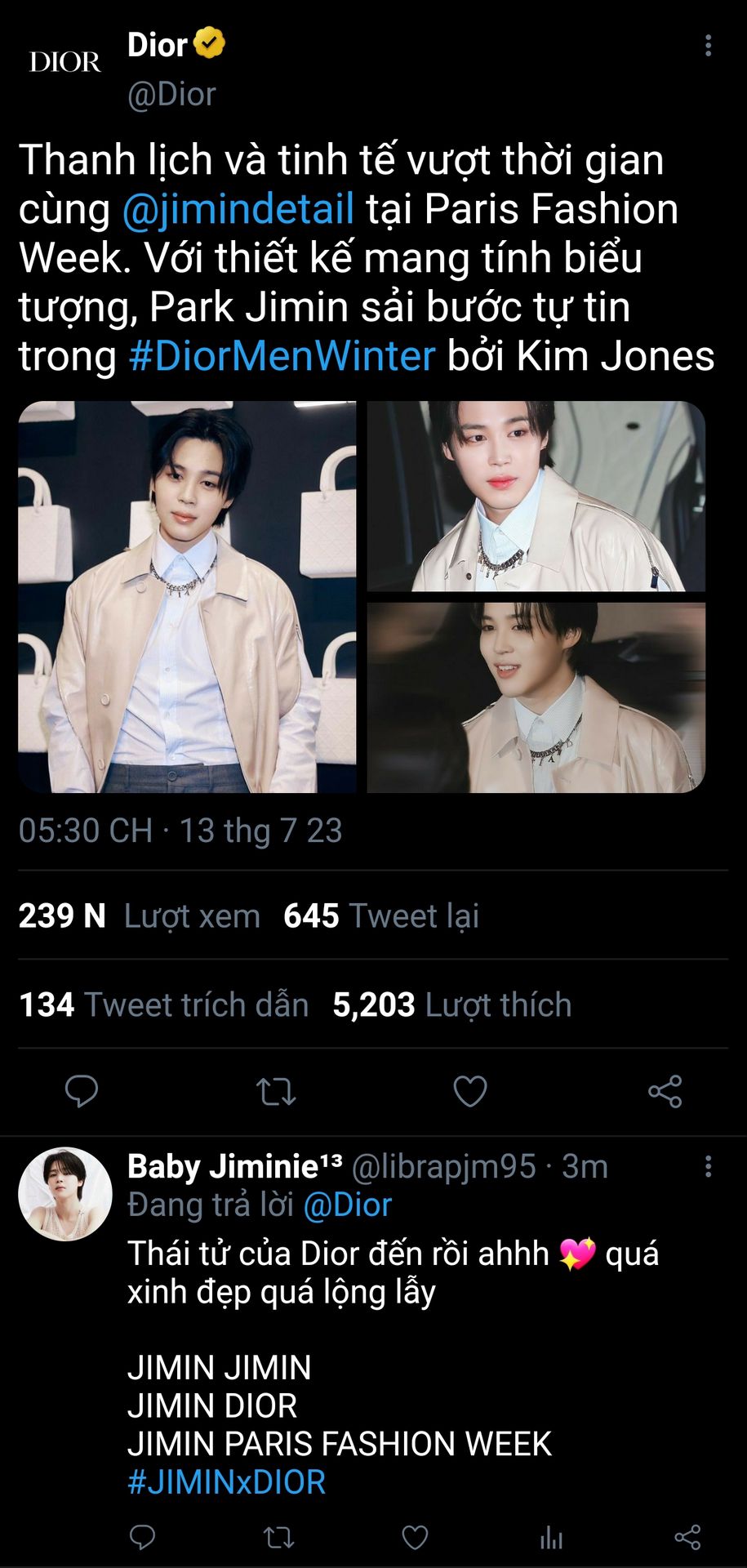
Task: View analytics for Baby Jiminie's reply
Action: 552,1538
